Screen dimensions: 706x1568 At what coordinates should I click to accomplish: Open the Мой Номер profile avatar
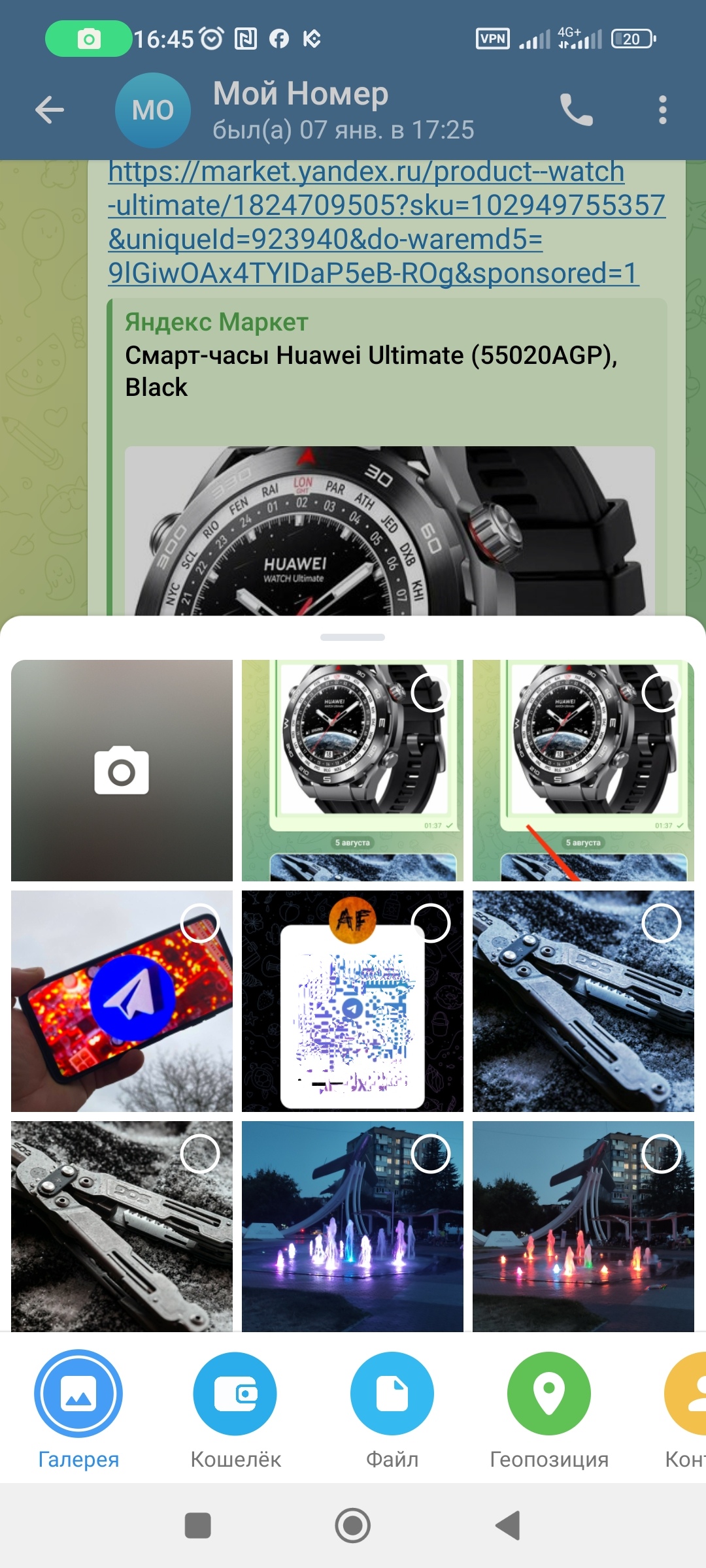click(x=153, y=110)
